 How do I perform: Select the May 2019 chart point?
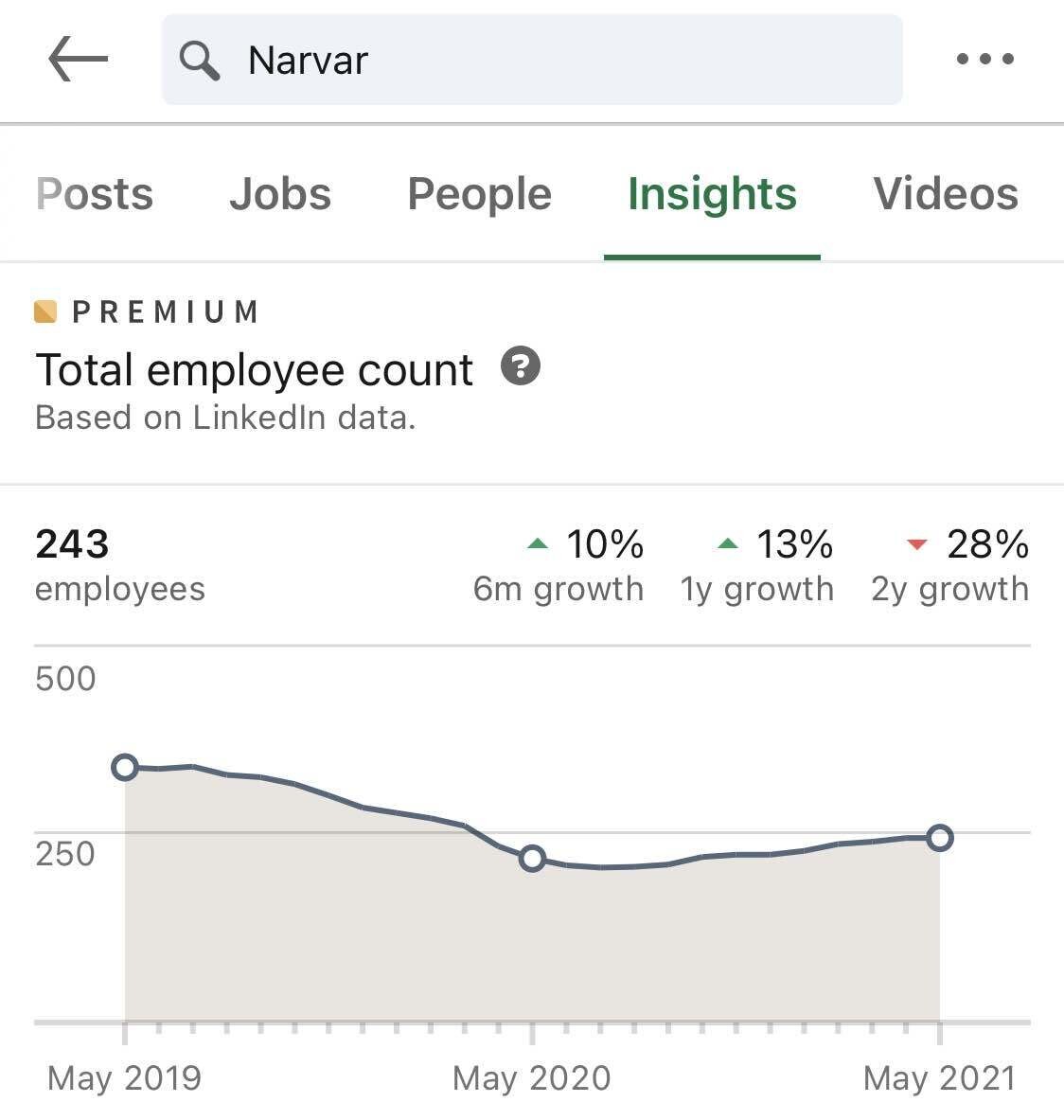point(125,767)
